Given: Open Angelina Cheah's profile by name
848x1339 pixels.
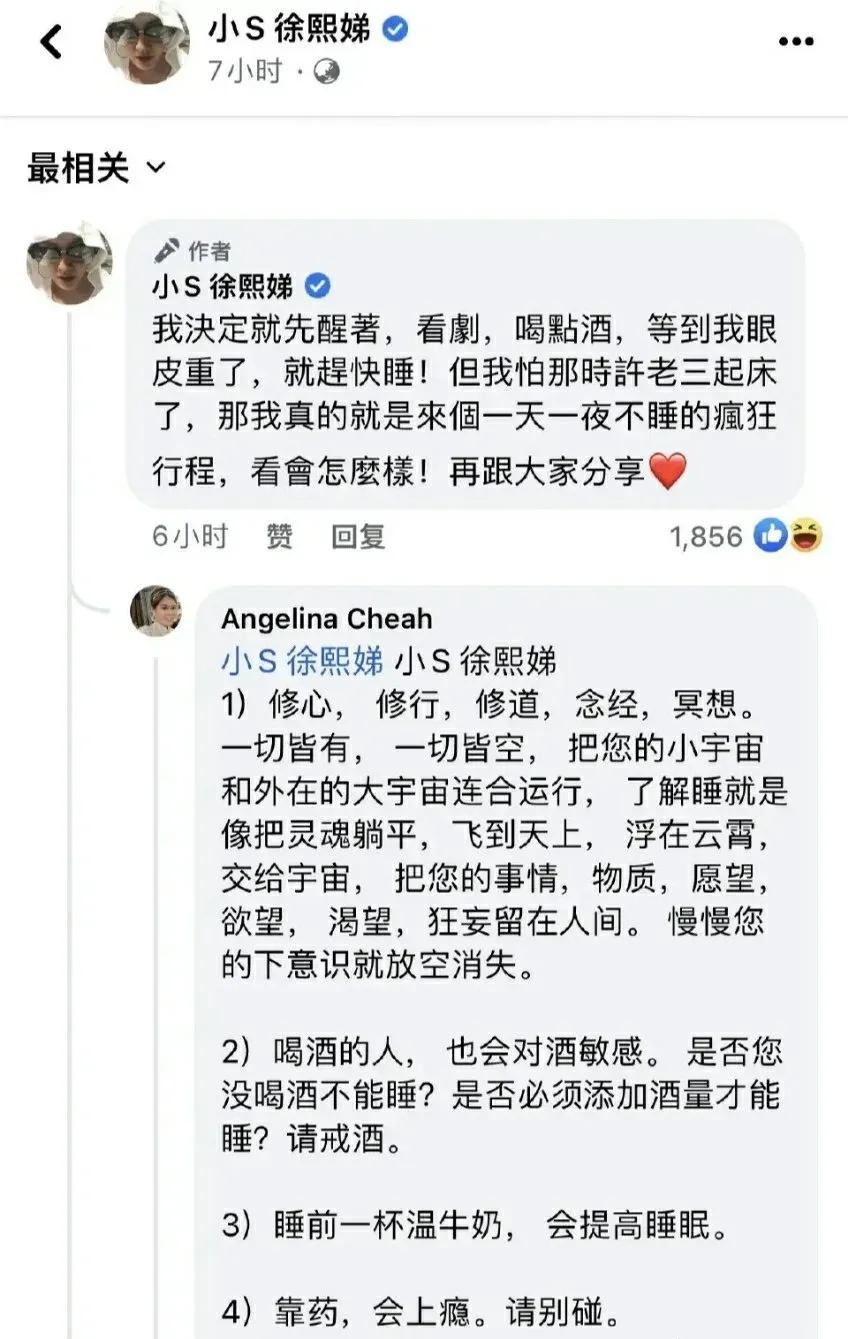Looking at the screenshot, I should [x=326, y=618].
